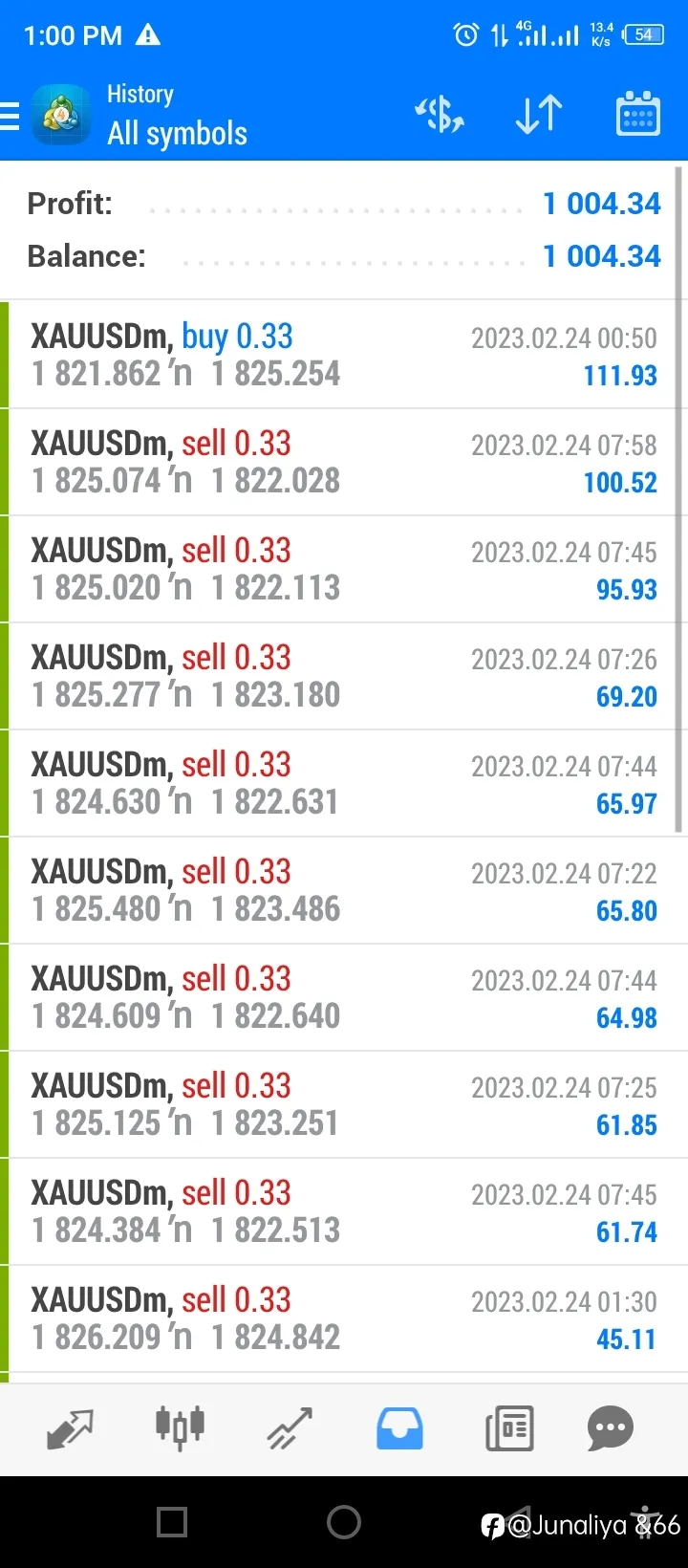Viewport: 688px width, 1568px height.
Task: Switch to the Quotes tab
Action: pyautogui.click(x=70, y=1428)
